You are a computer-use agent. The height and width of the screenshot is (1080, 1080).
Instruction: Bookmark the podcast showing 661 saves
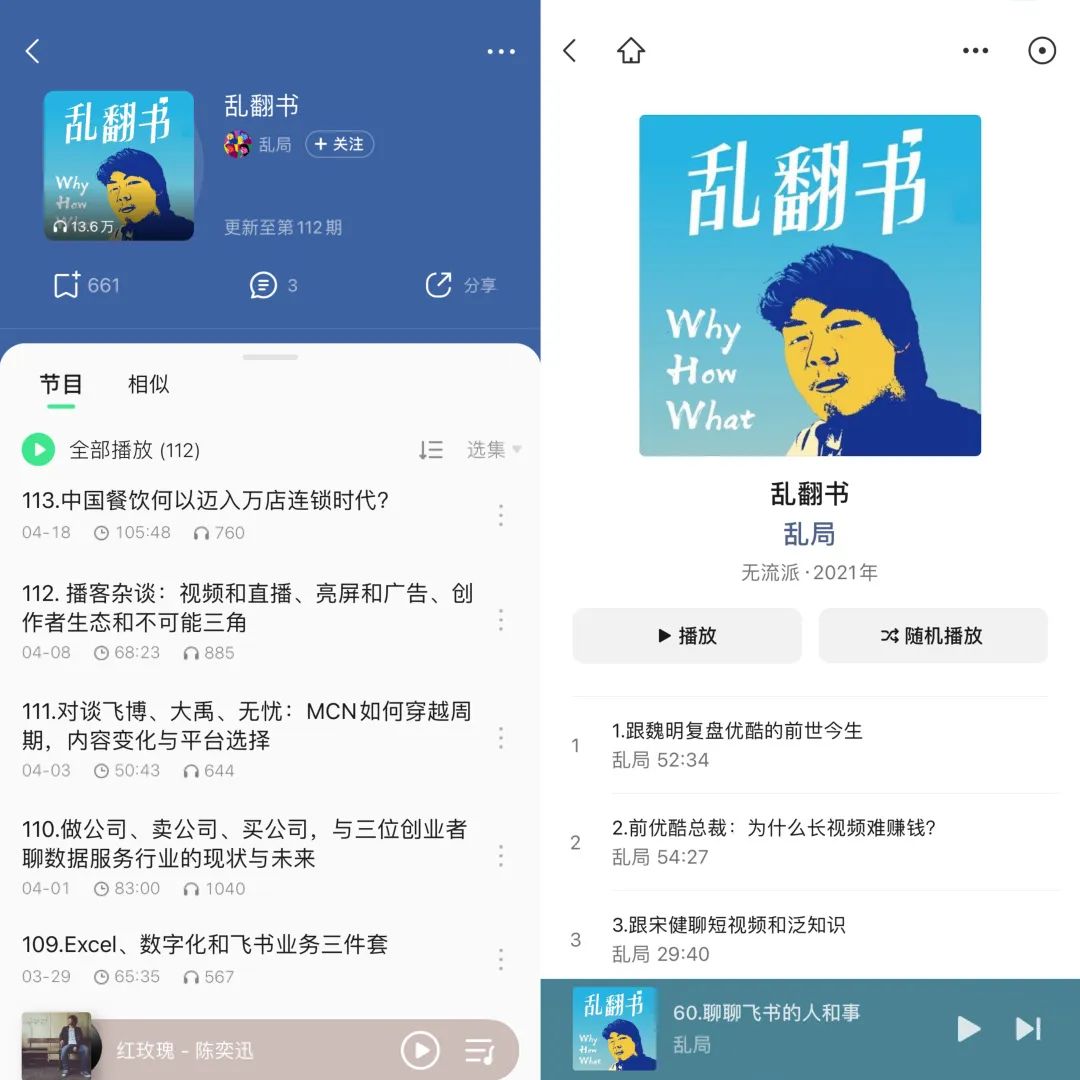point(86,285)
